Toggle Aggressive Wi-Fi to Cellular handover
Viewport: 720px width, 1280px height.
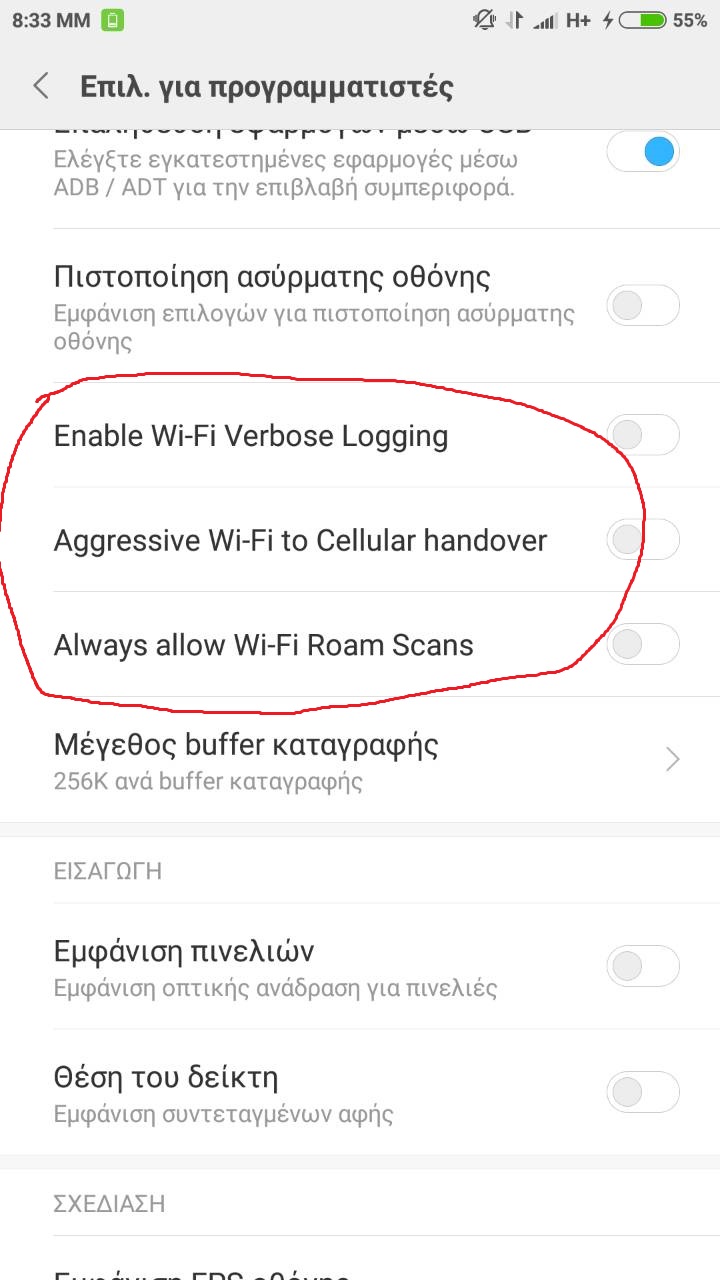point(643,540)
